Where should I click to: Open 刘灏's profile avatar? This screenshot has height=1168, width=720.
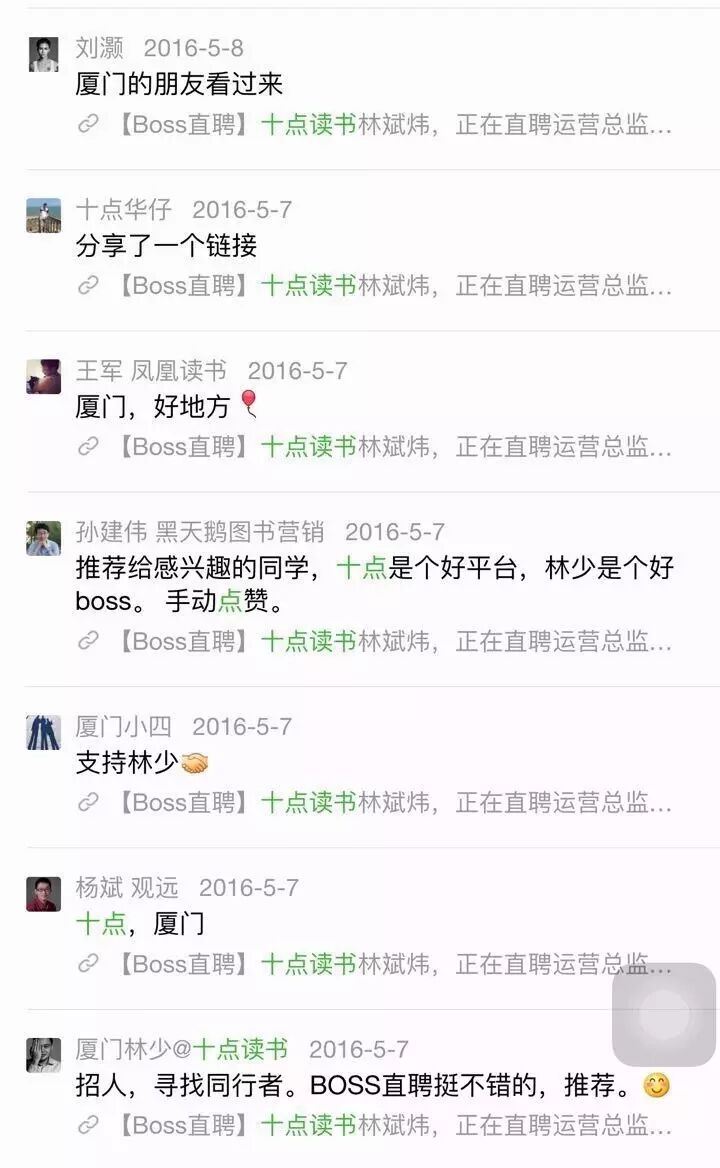43,54
